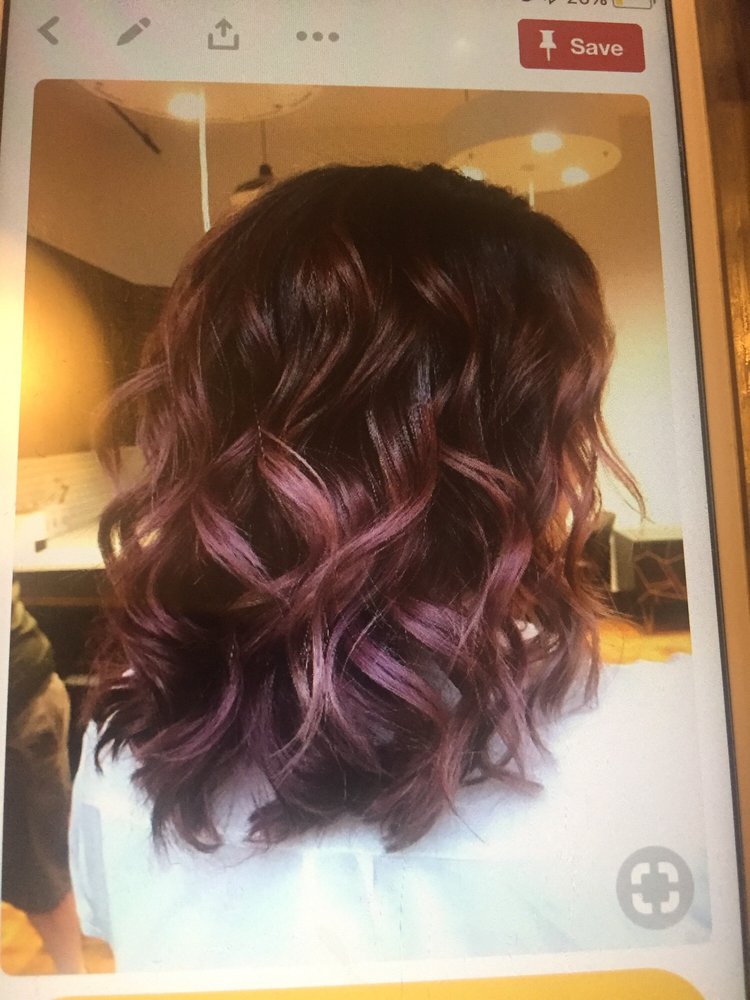Edit this pin with the pencil icon
The image size is (750, 1000).
click(134, 32)
